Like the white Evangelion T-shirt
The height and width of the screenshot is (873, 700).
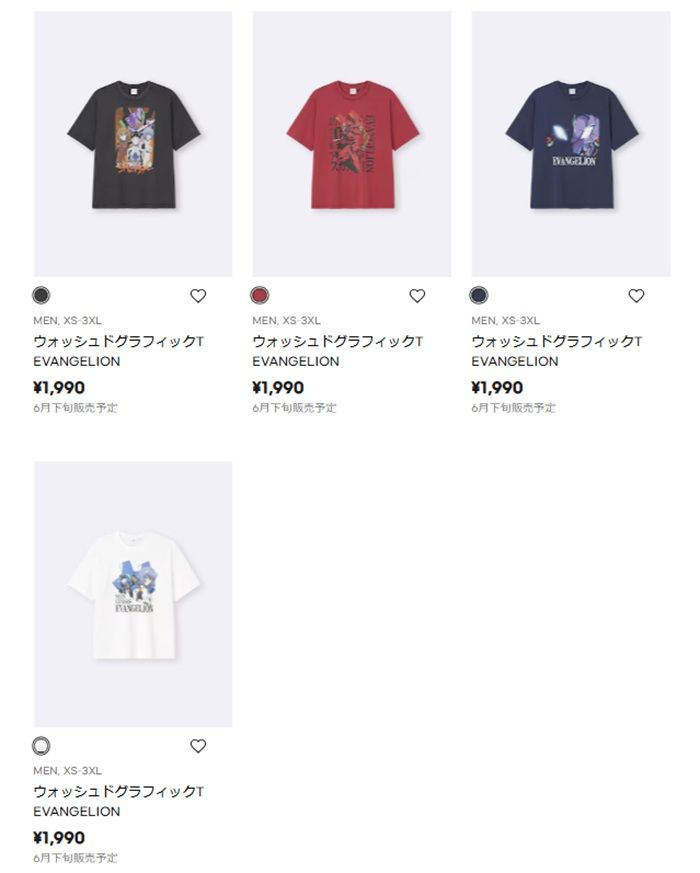(198, 746)
